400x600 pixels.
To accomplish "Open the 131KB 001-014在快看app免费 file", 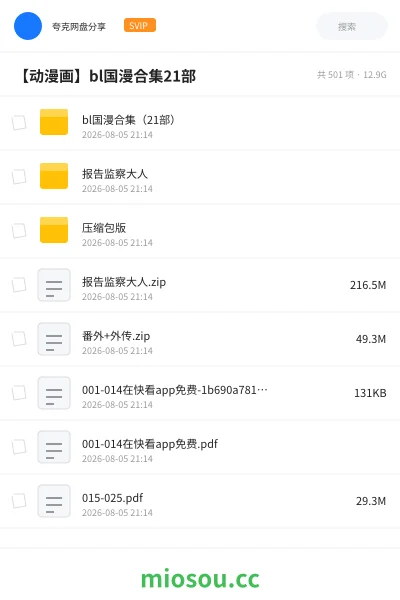I will 200,393.
